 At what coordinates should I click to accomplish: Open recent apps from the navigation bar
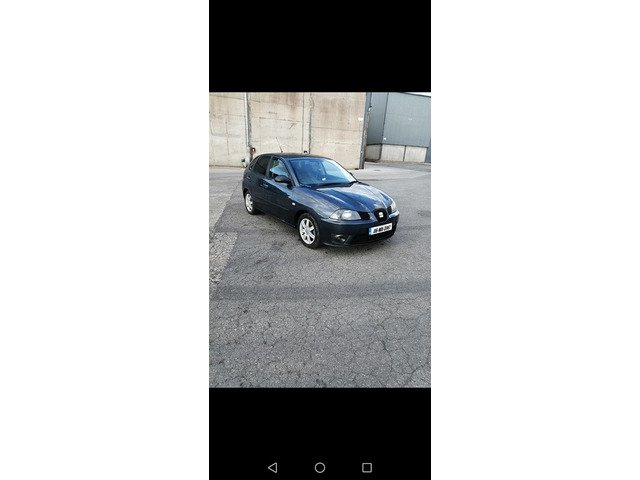click(x=367, y=467)
